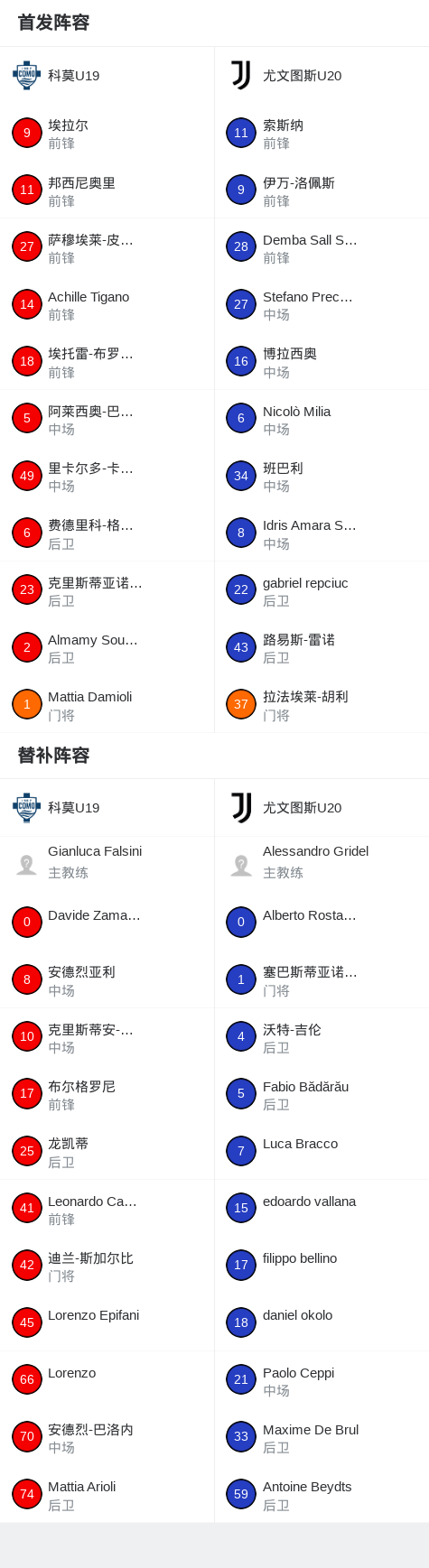Image resolution: width=429 pixels, height=1568 pixels.
Task: Open substitute Lorenzo Epifani
Action: (x=107, y=1322)
